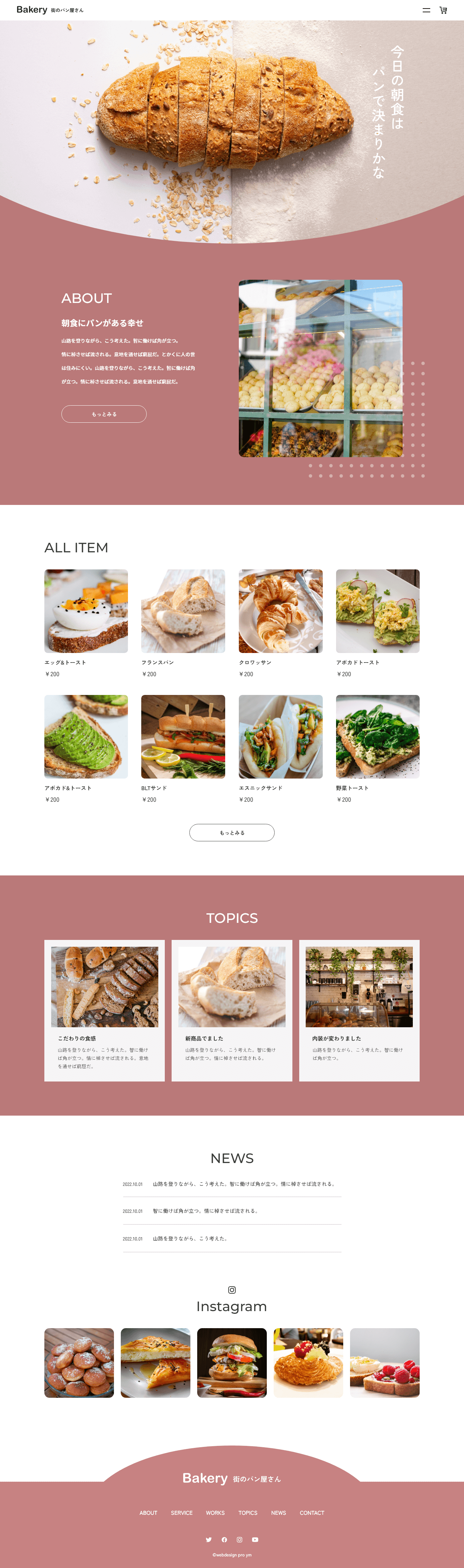Tap もっとみる button in ABOUT section
Screen dimensions: 464x1568
point(103,414)
